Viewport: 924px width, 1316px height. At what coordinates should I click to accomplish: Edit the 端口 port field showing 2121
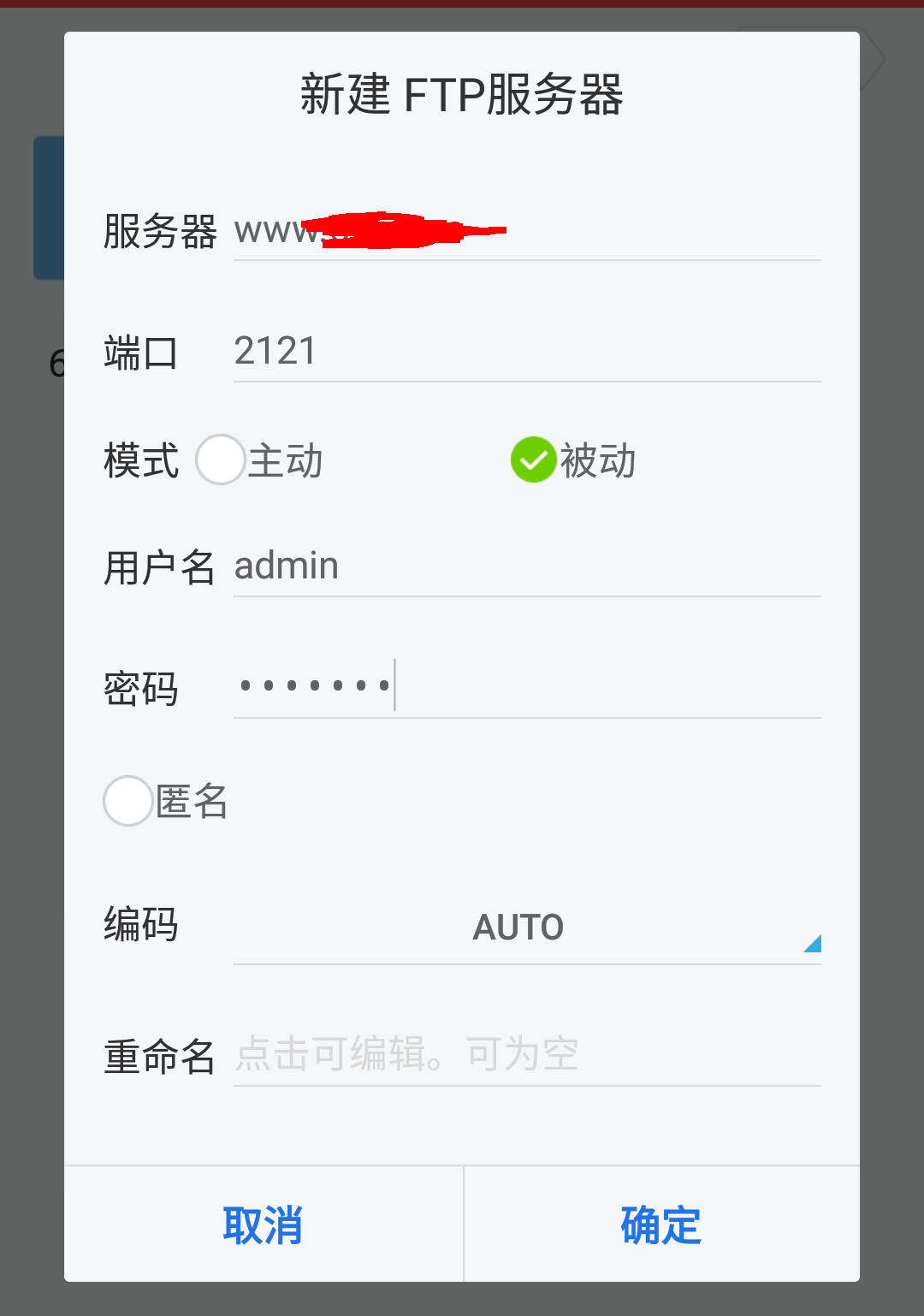526,352
